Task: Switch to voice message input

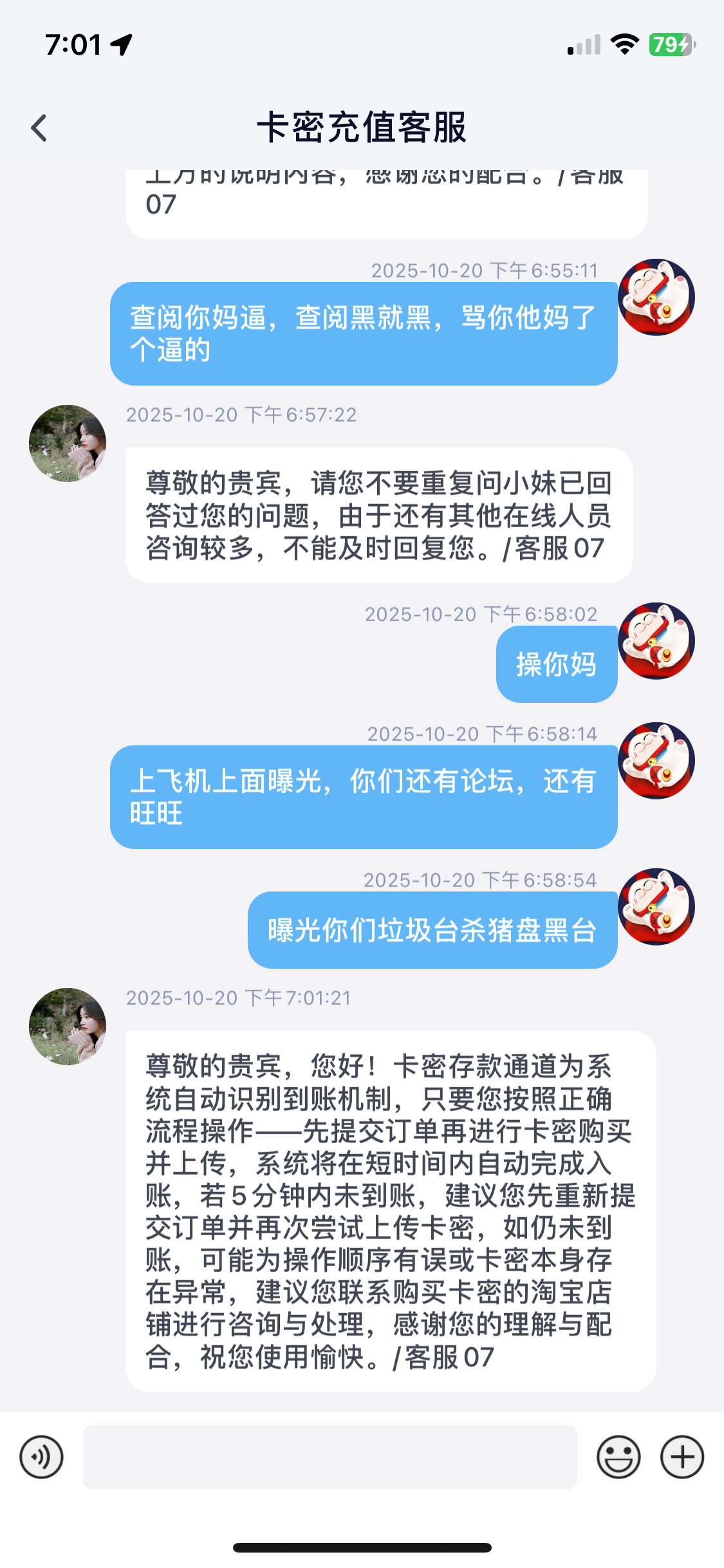Action: click(41, 1457)
